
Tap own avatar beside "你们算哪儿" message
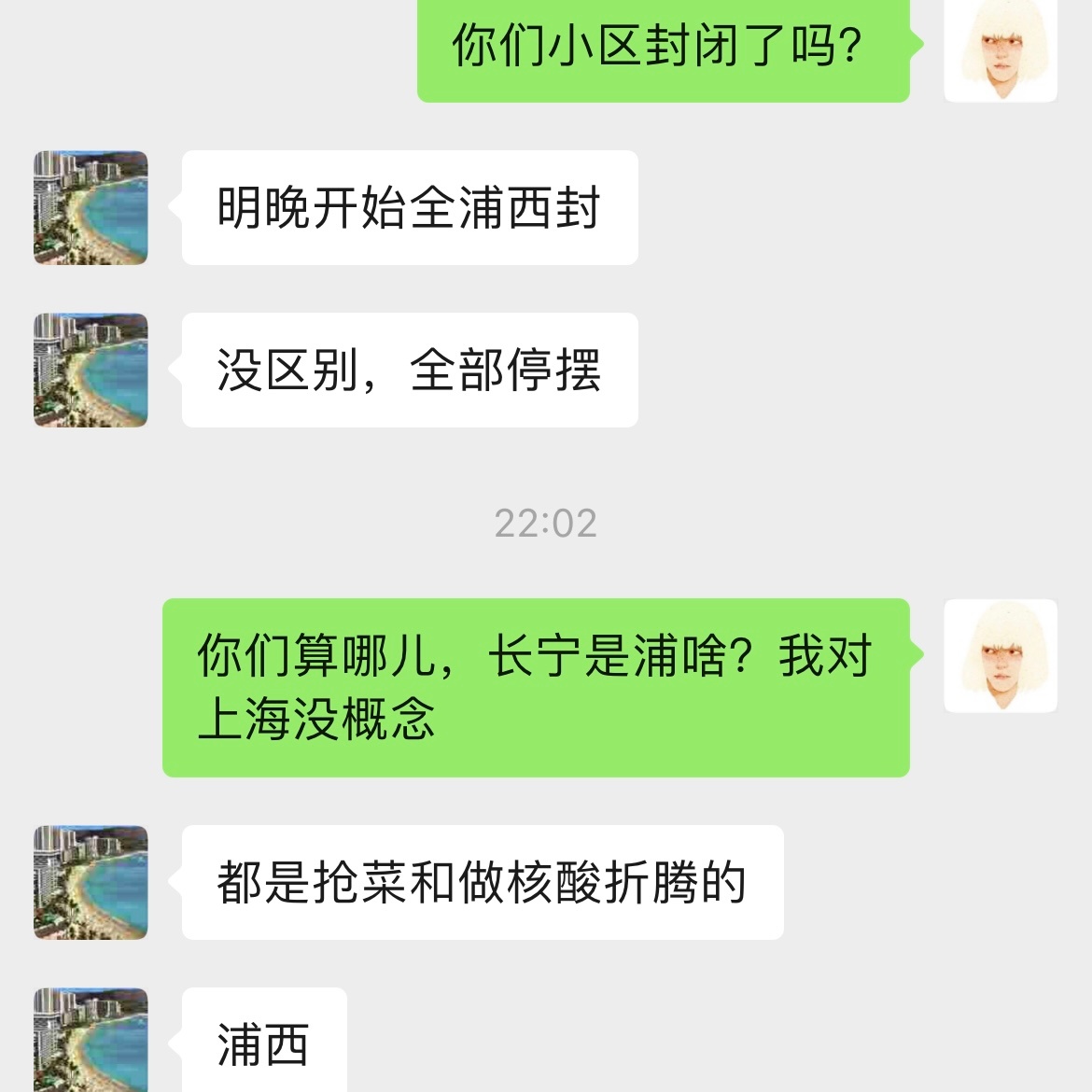(1000, 655)
